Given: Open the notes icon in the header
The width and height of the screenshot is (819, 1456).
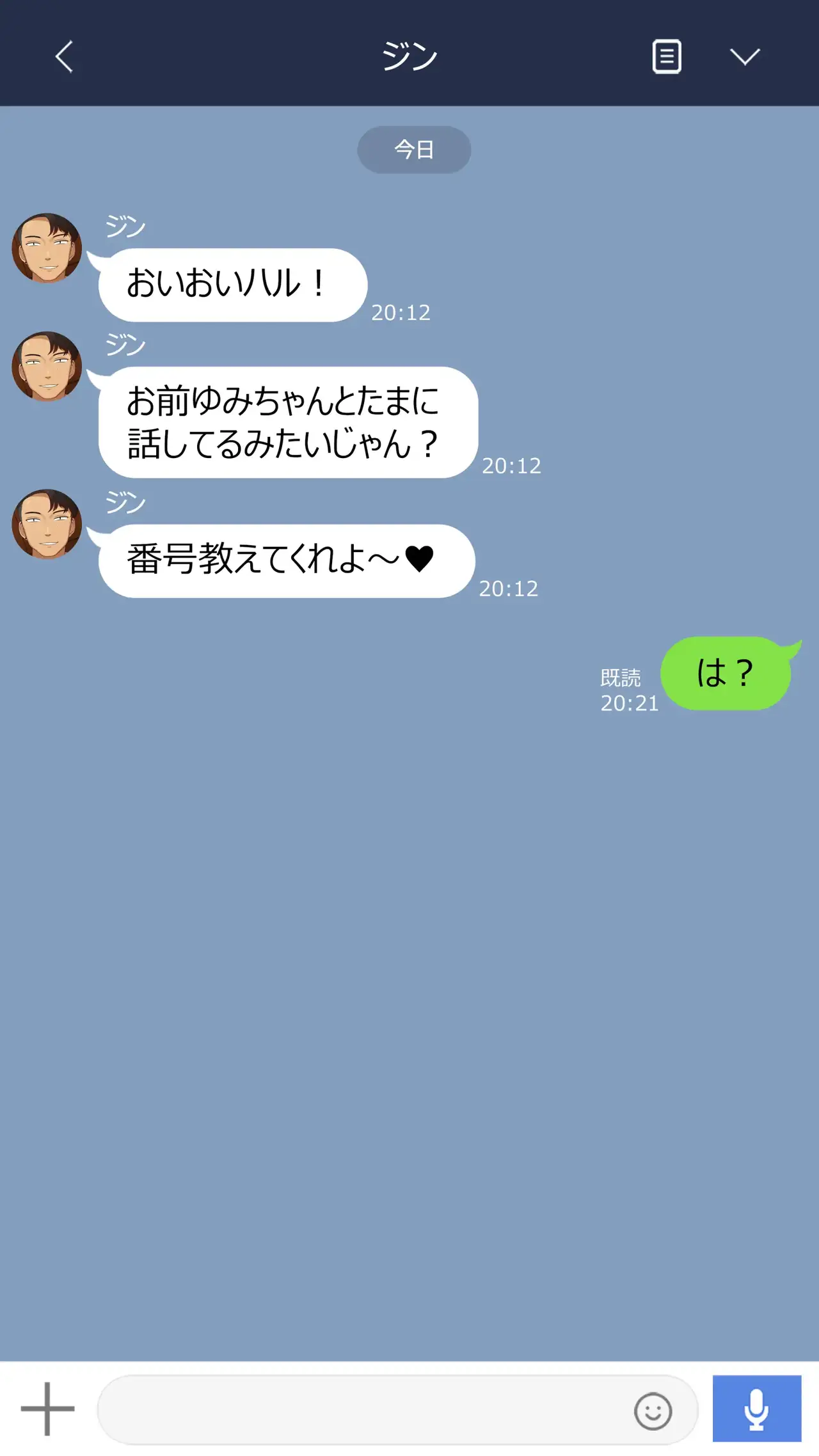Looking at the screenshot, I should coord(666,56).
